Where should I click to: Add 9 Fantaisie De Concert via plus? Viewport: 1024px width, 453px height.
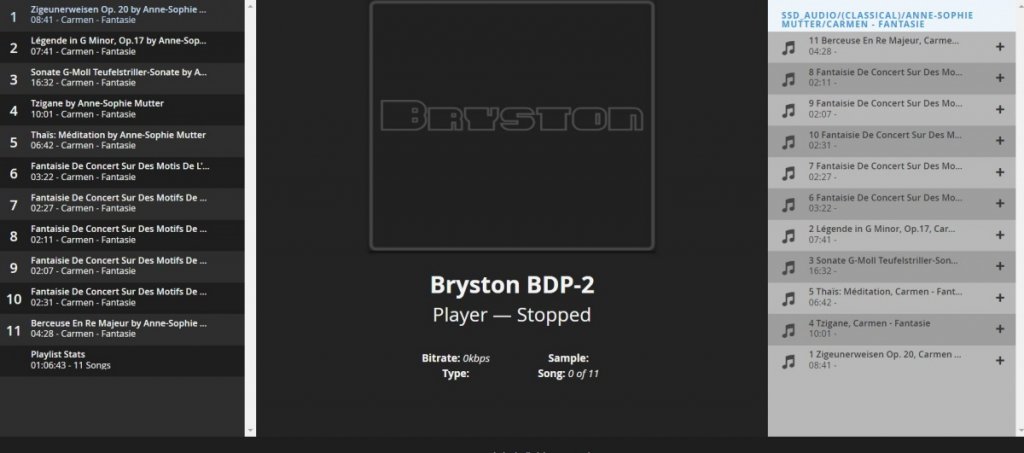(x=999, y=109)
